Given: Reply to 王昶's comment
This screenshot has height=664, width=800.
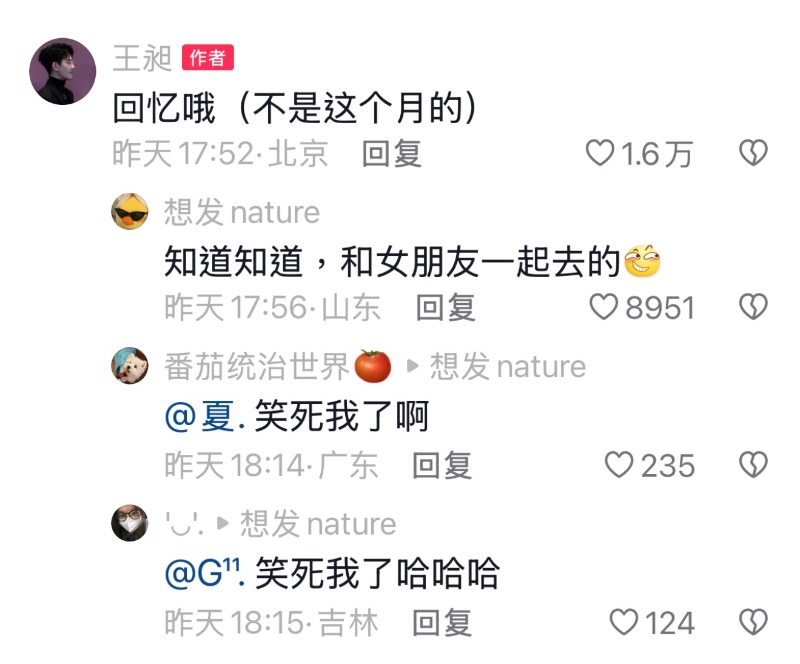Looking at the screenshot, I should tap(391, 153).
